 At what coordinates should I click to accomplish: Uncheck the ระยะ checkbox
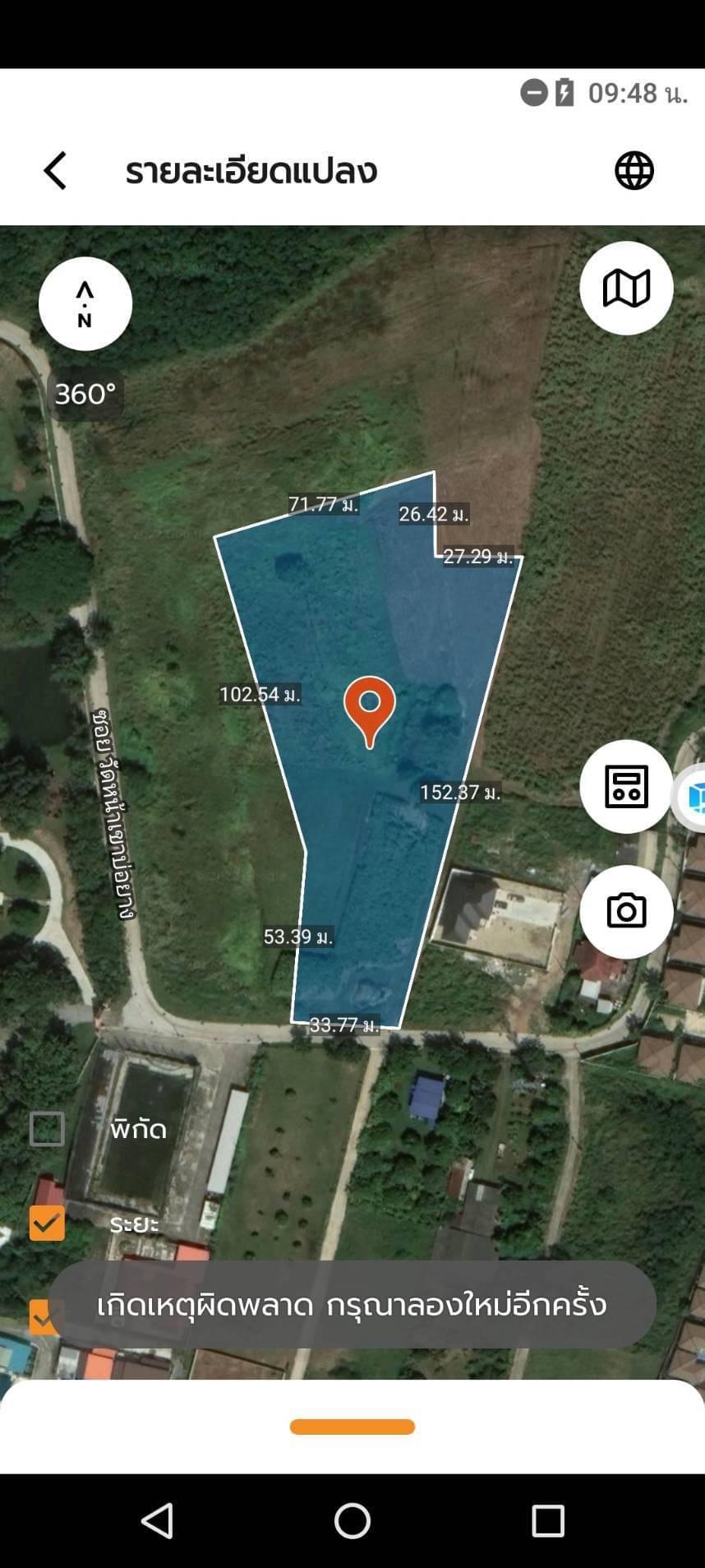click(x=47, y=1223)
